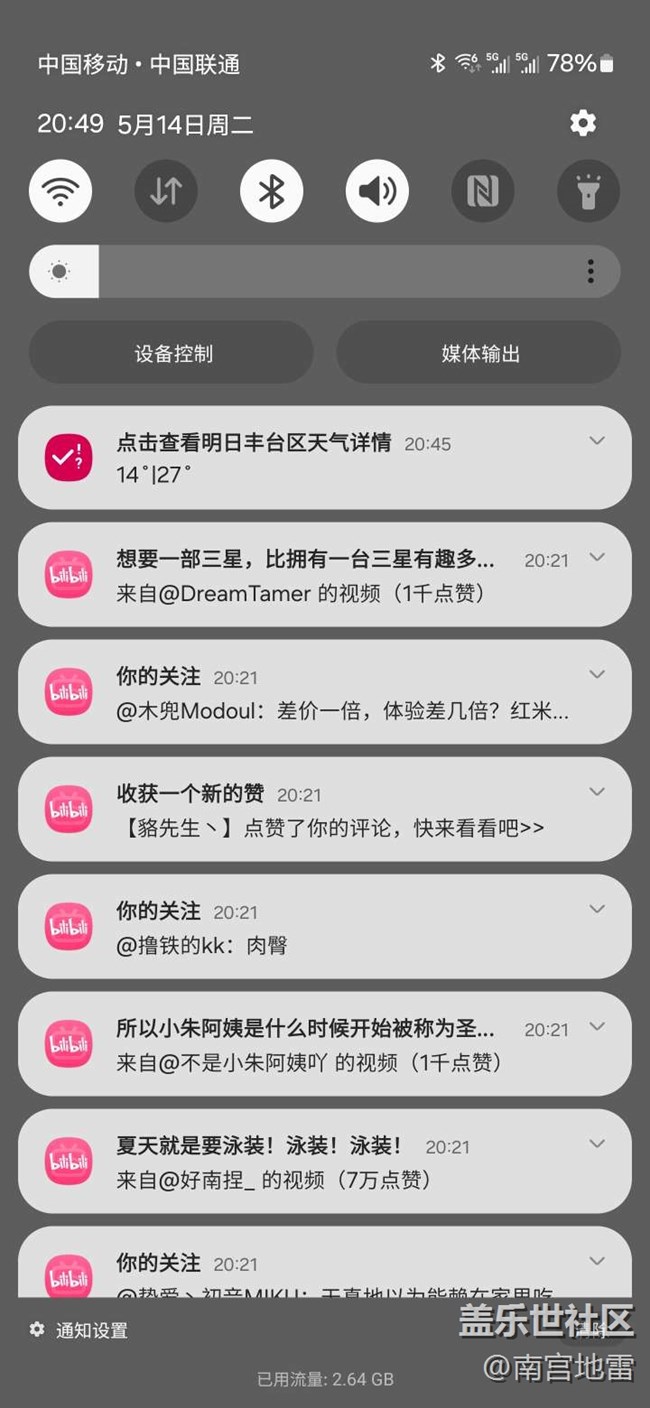Turn on the flashlight
The image size is (650, 1408).
(588, 190)
